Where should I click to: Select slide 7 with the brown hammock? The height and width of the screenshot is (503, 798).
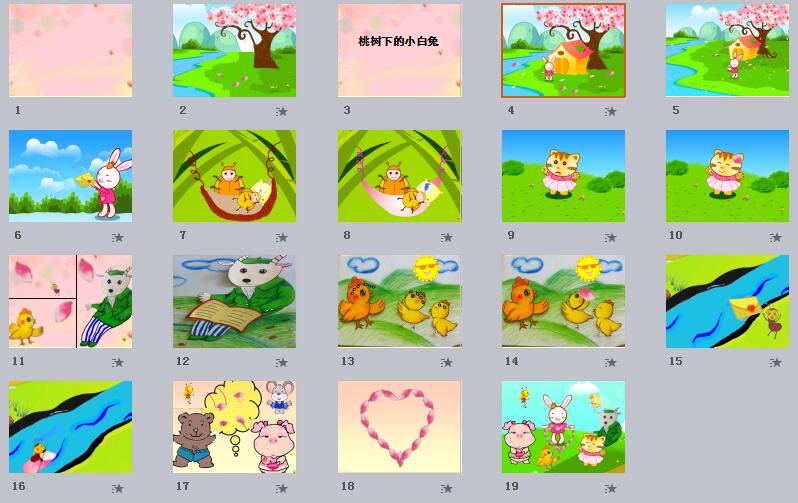tap(234, 175)
